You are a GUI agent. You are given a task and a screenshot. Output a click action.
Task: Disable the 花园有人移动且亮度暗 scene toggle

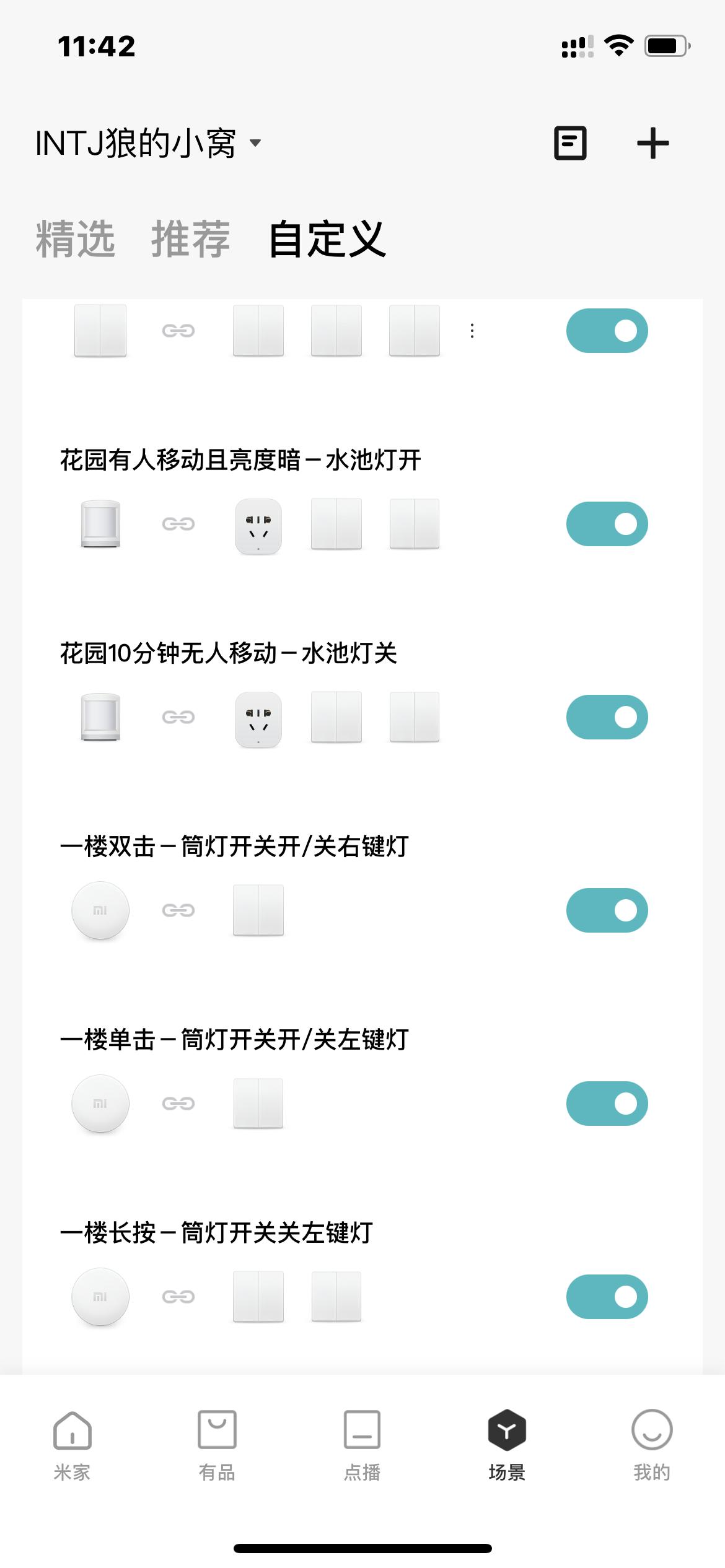pos(608,523)
